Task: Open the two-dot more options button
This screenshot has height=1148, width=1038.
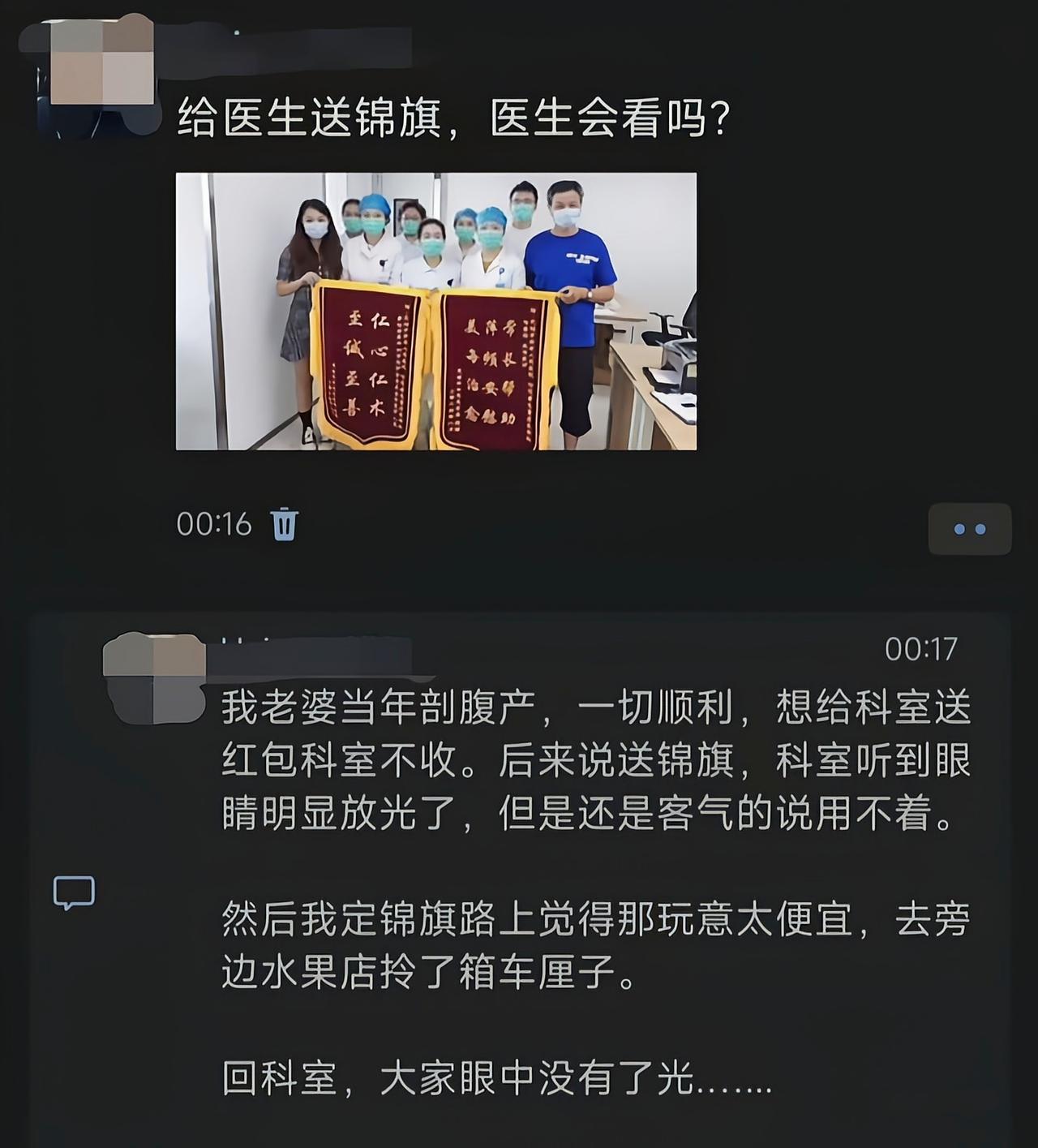Action: [969, 529]
